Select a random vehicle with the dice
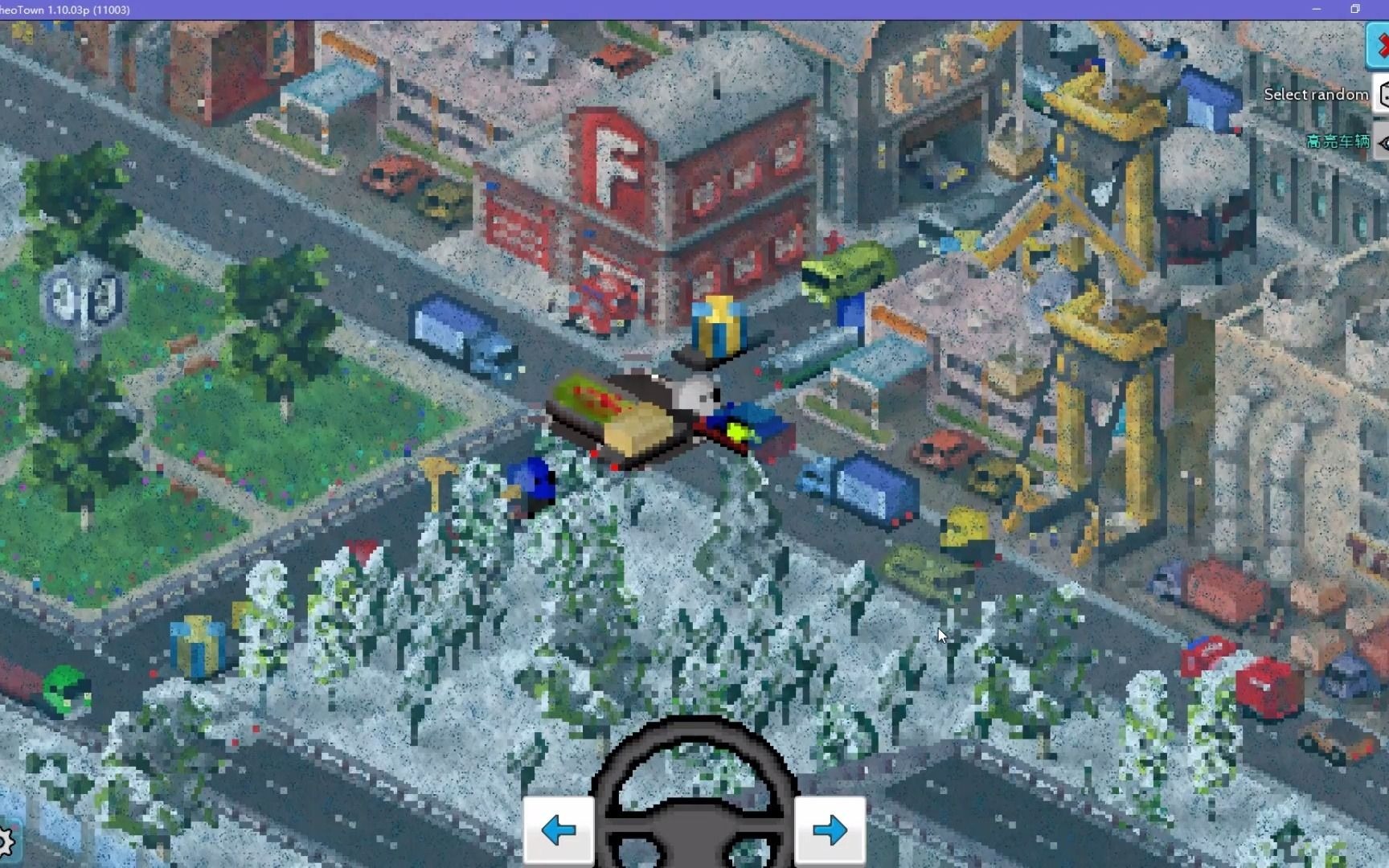The image size is (1389, 868). coord(1381,95)
